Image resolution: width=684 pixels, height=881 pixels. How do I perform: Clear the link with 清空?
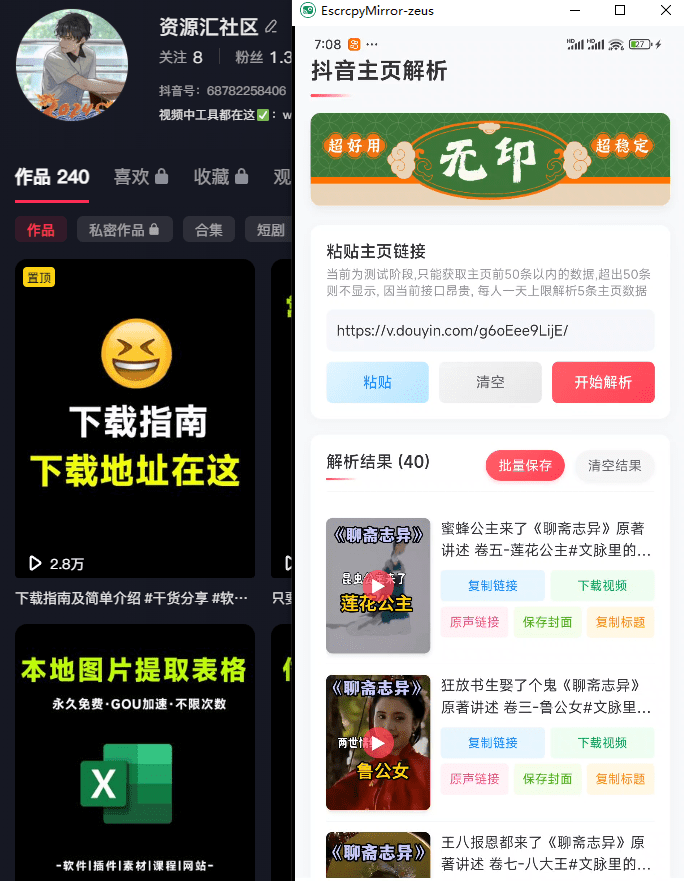coord(490,382)
